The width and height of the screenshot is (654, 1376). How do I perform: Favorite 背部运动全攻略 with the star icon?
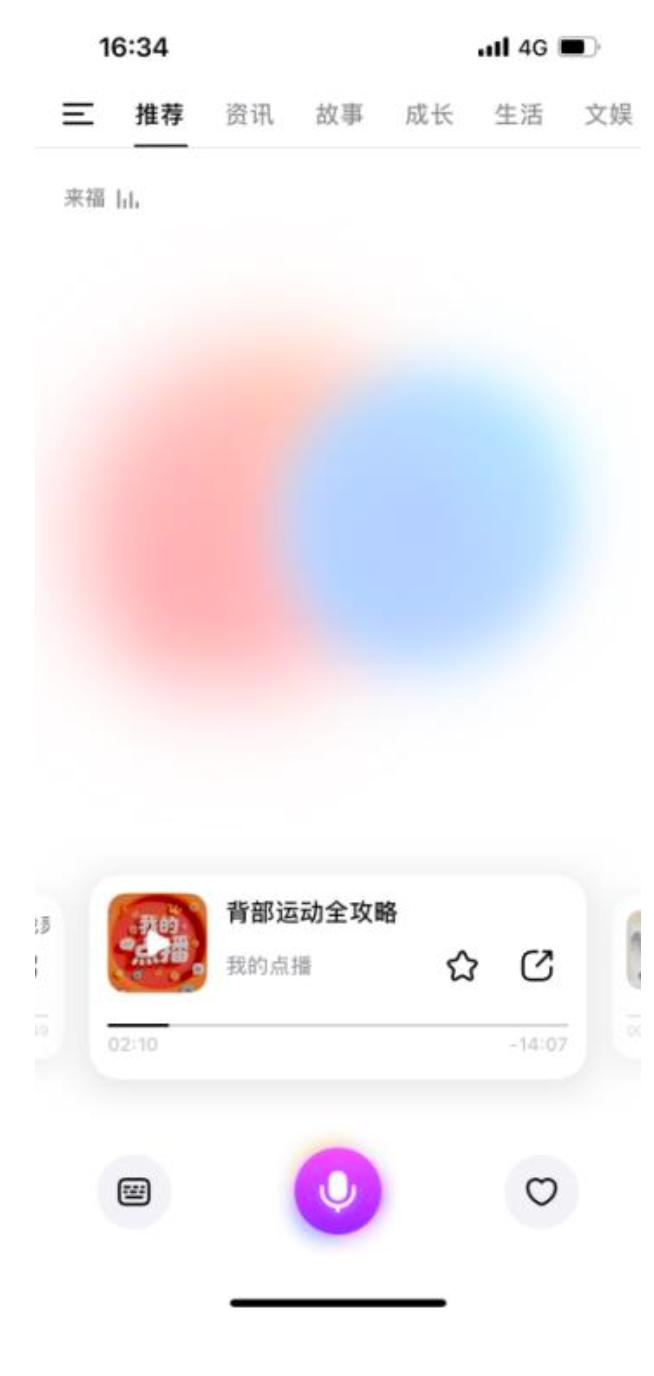pyautogui.click(x=461, y=966)
